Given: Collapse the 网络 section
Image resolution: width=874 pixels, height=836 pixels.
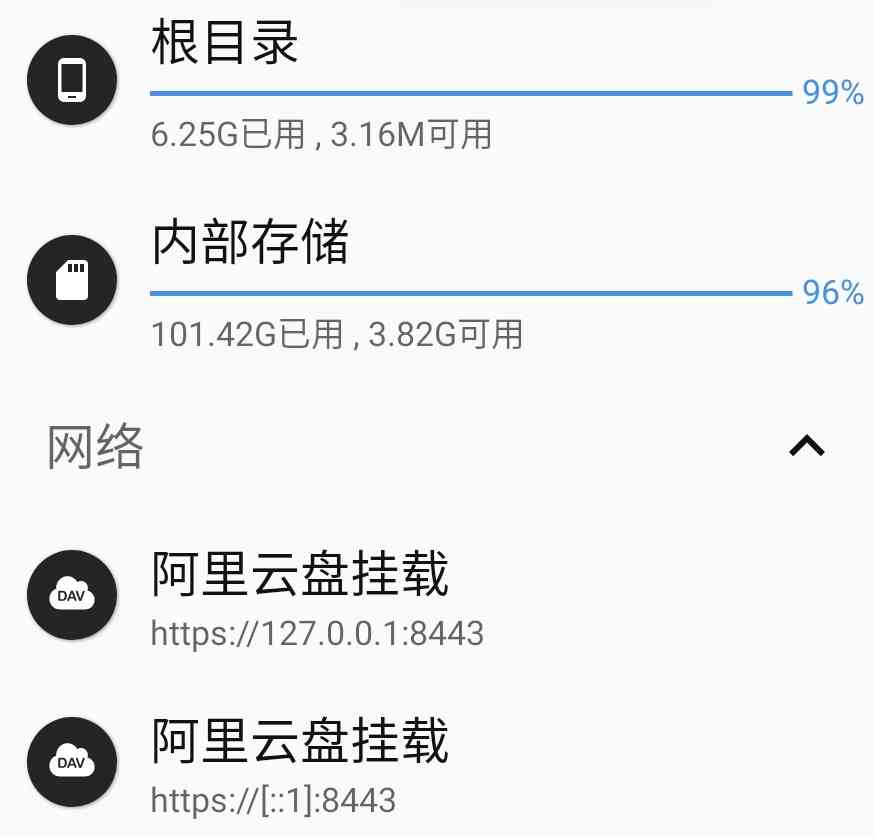Looking at the screenshot, I should click(806, 446).
